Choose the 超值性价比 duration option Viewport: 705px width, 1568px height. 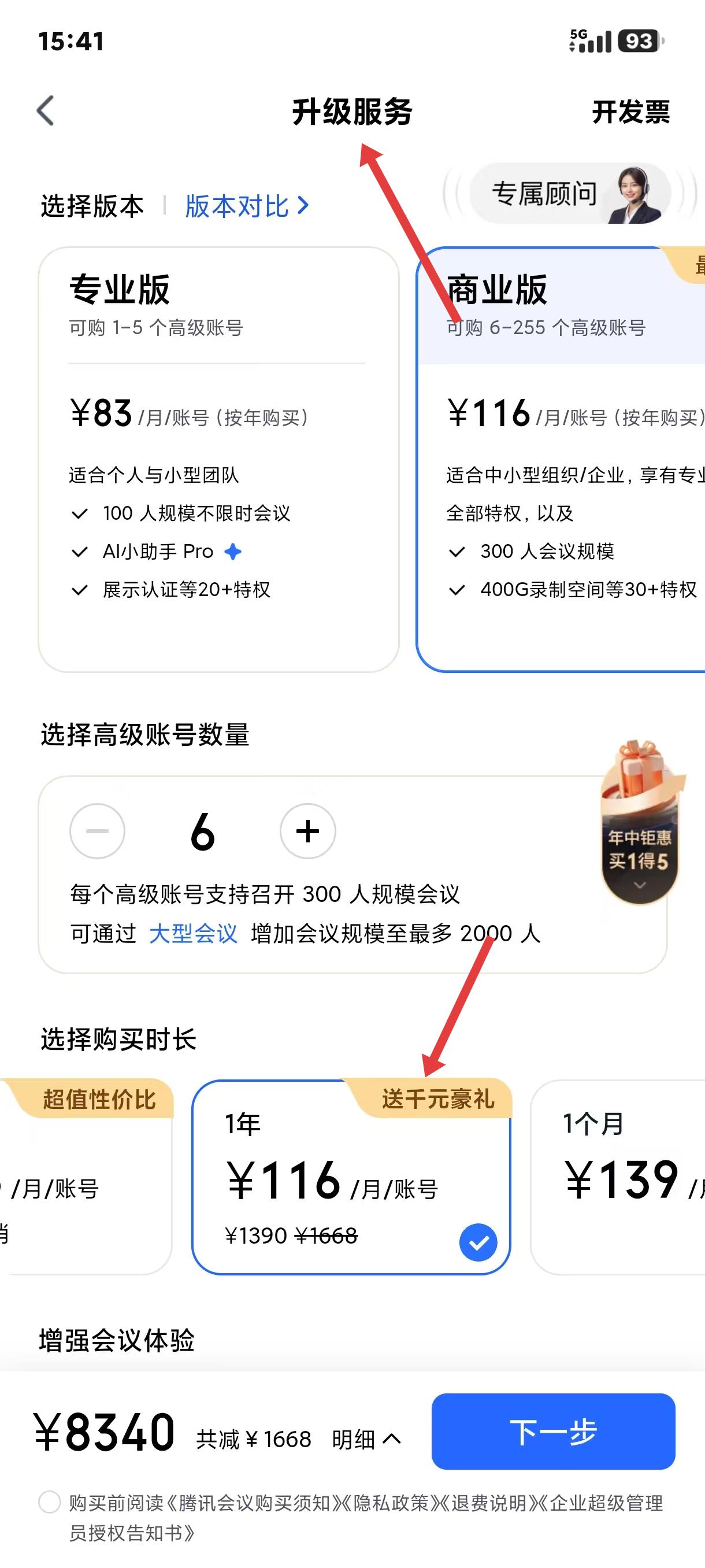[86, 1177]
